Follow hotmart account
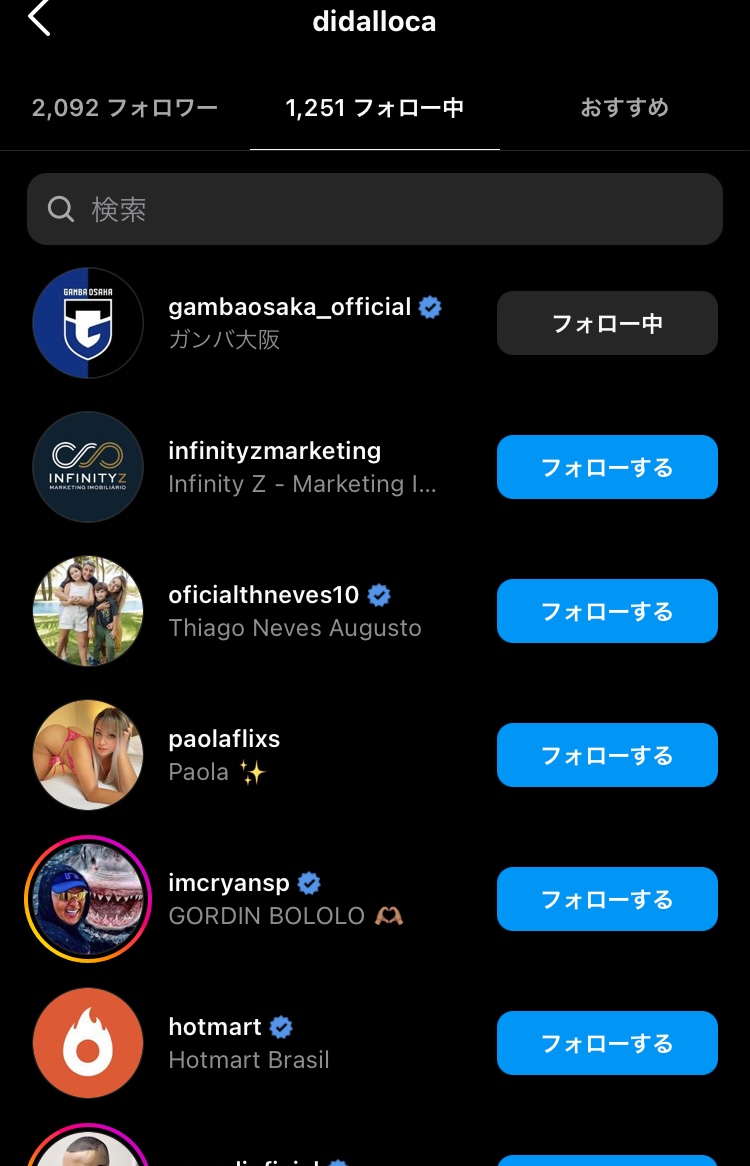The width and height of the screenshot is (750, 1166). click(x=607, y=1043)
